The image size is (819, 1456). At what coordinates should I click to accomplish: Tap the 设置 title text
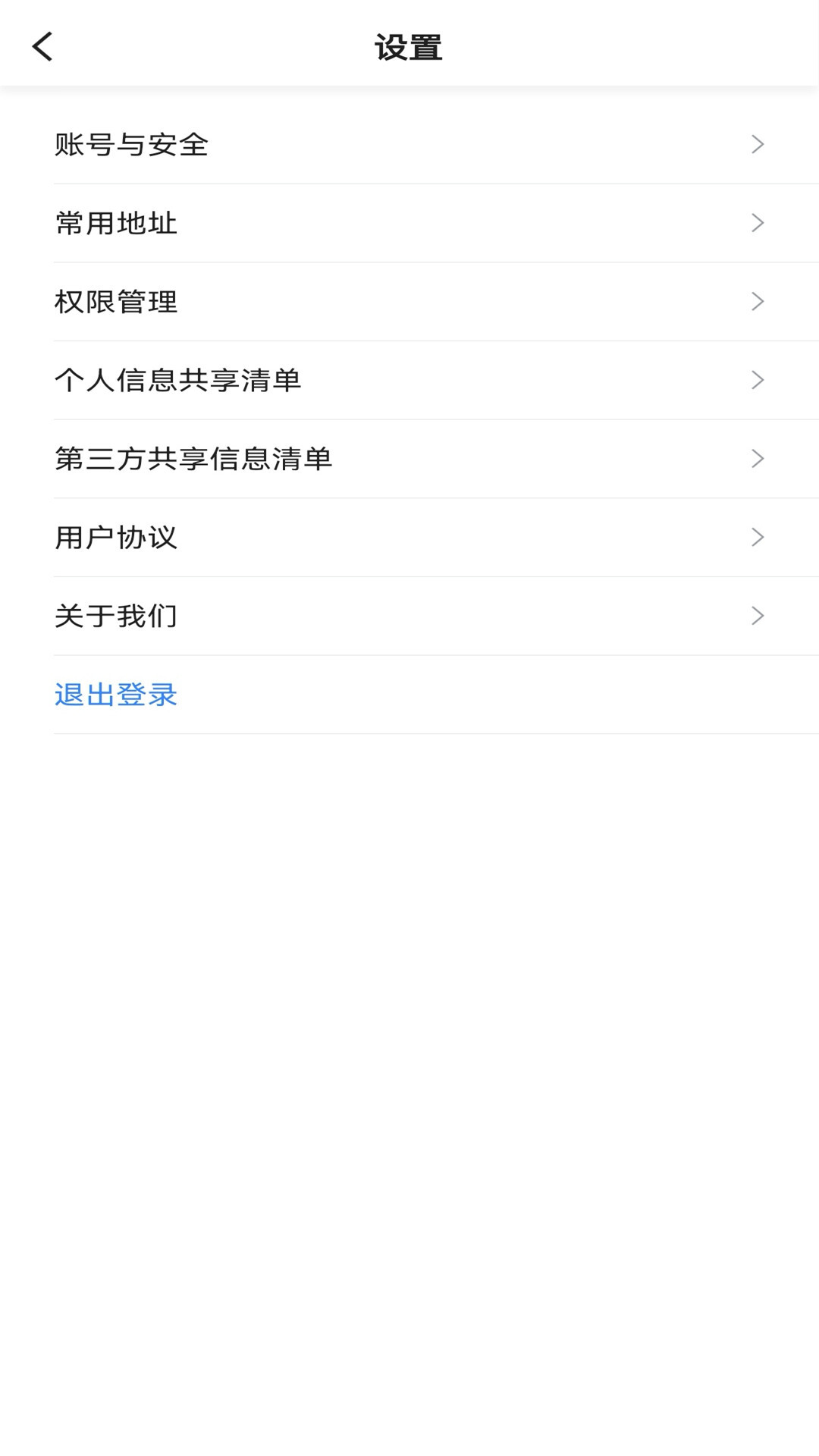point(409,45)
